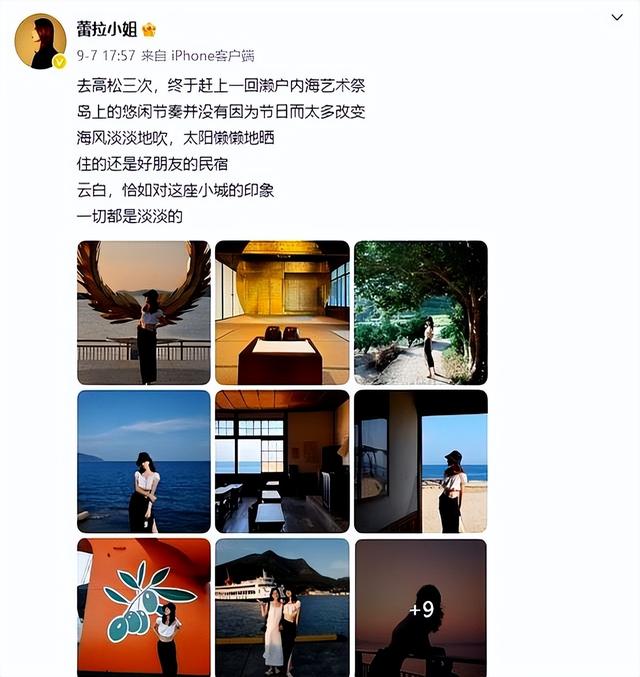Show the +9 remaining photos
This screenshot has width=640, height=677.
[x=420, y=607]
